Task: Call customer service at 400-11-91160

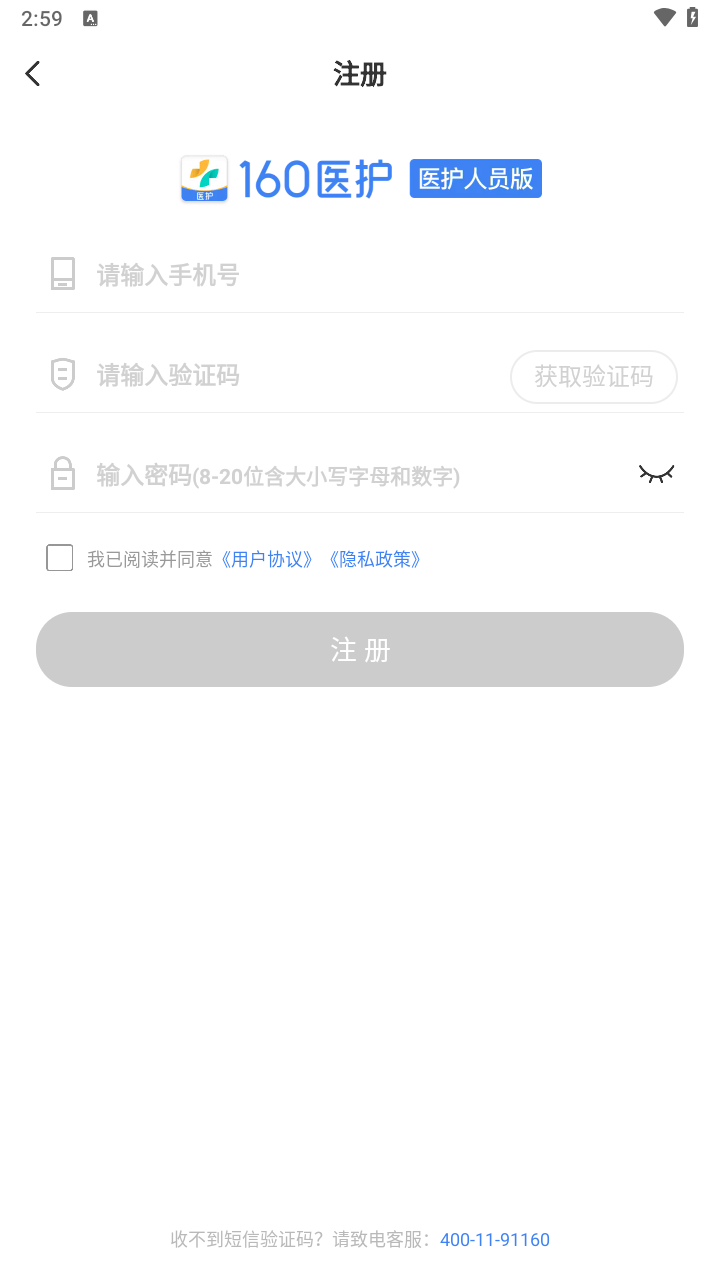Action: 494,1240
